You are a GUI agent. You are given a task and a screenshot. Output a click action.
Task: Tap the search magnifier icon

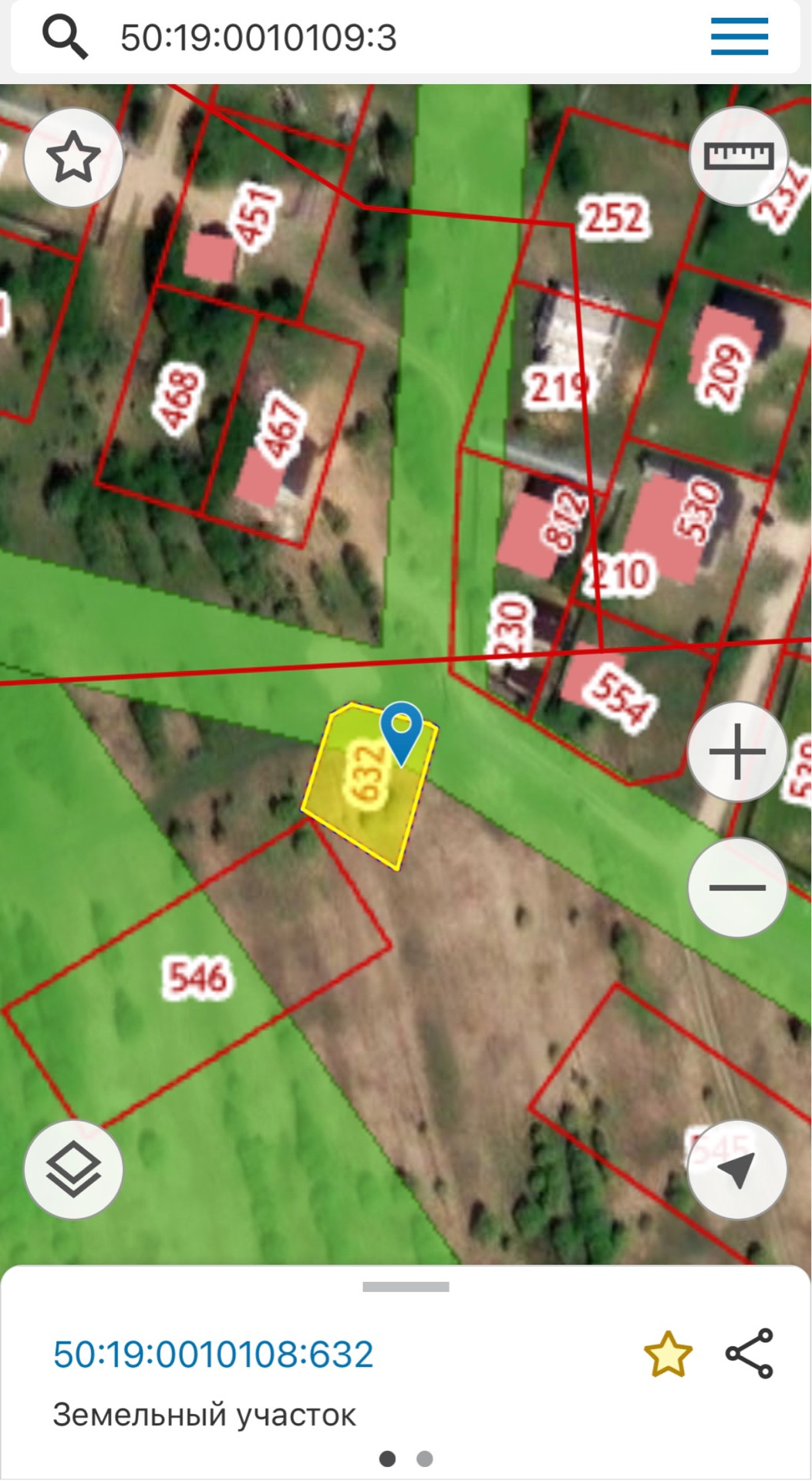coord(65,37)
